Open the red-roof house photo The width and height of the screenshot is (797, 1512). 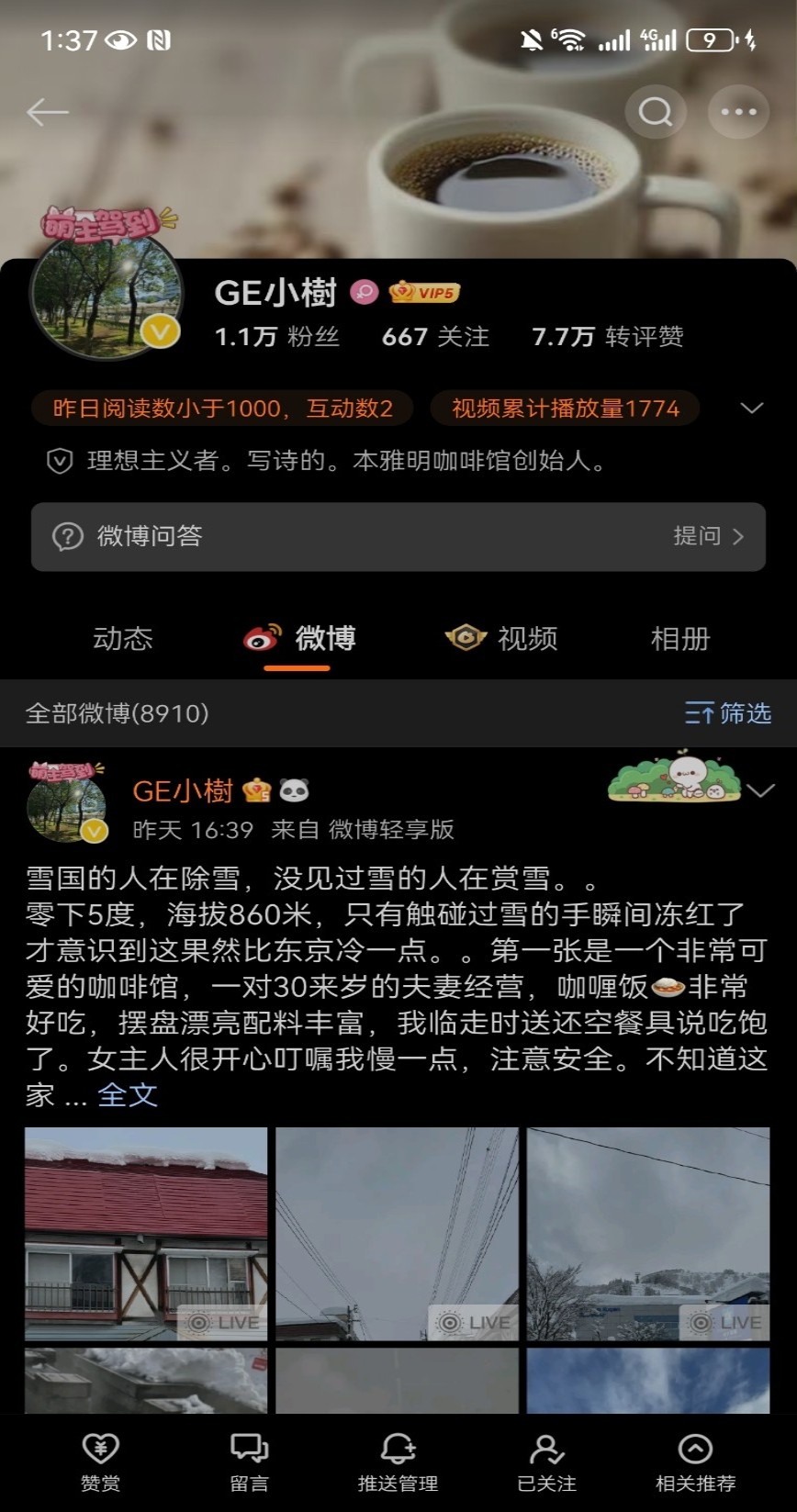point(146,1234)
